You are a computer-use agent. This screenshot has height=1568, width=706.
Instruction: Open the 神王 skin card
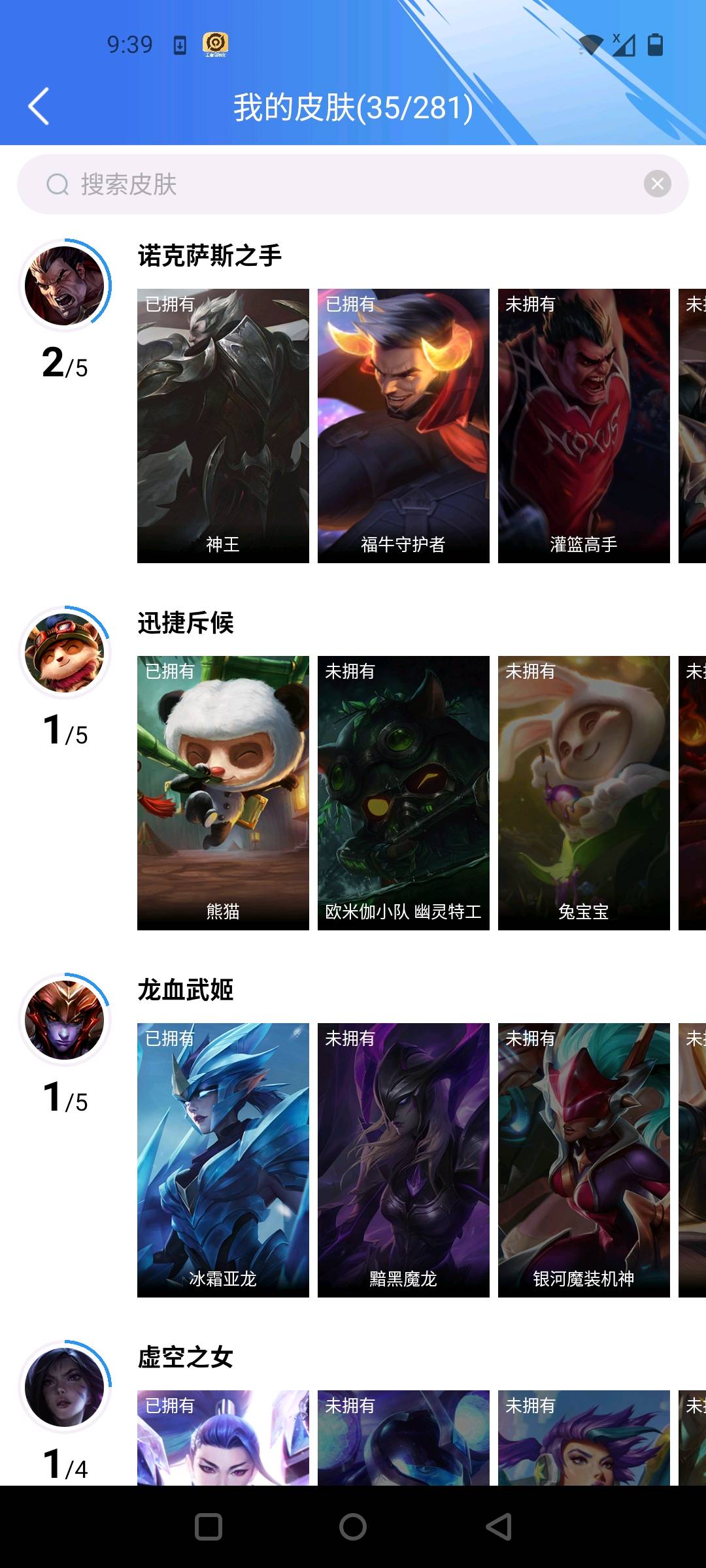pyautogui.click(x=223, y=426)
